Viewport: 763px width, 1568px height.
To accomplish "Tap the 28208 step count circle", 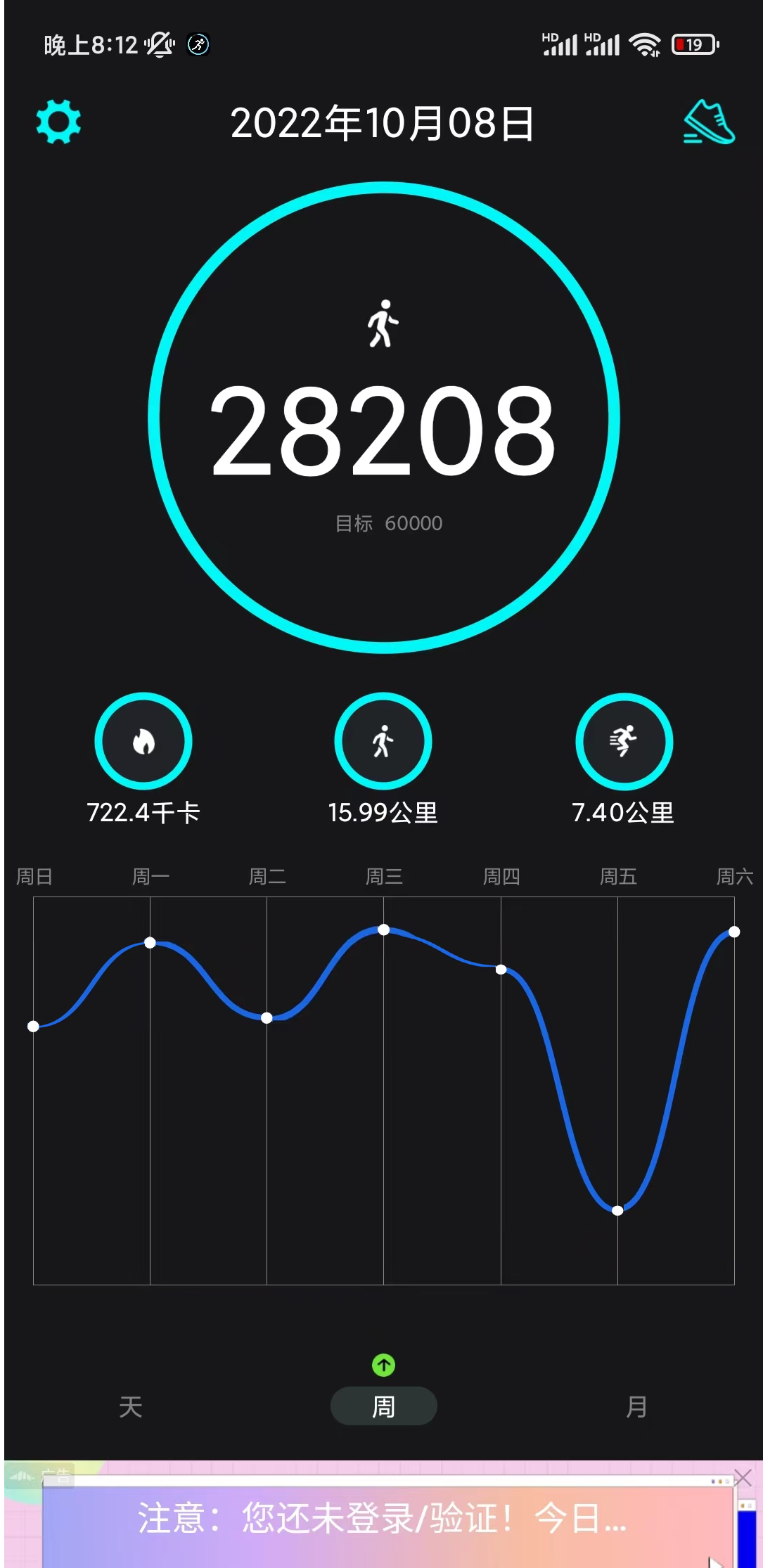I will coord(383,418).
